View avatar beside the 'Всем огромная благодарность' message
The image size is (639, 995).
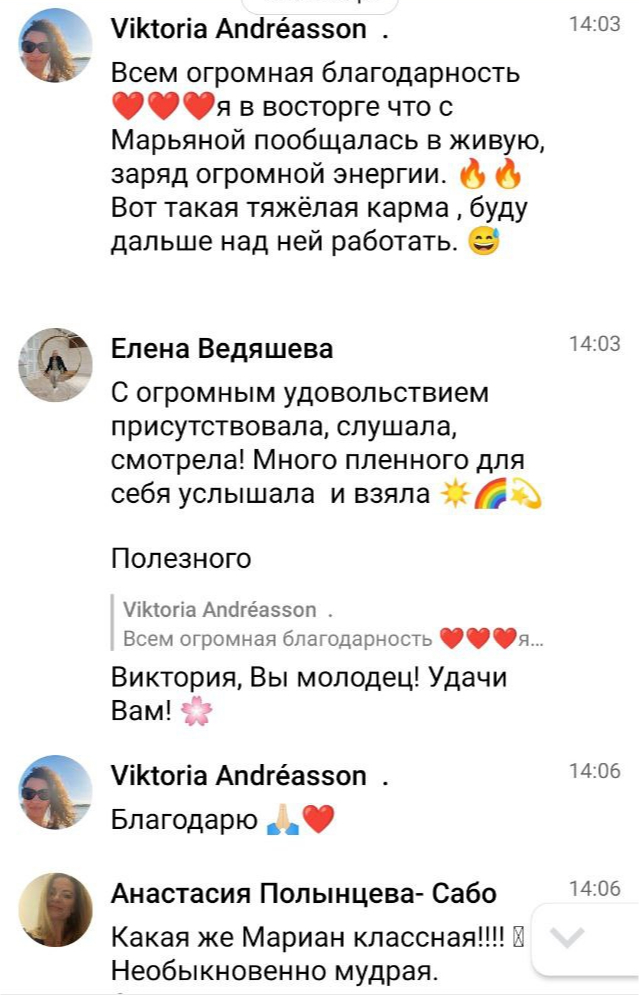[55, 46]
